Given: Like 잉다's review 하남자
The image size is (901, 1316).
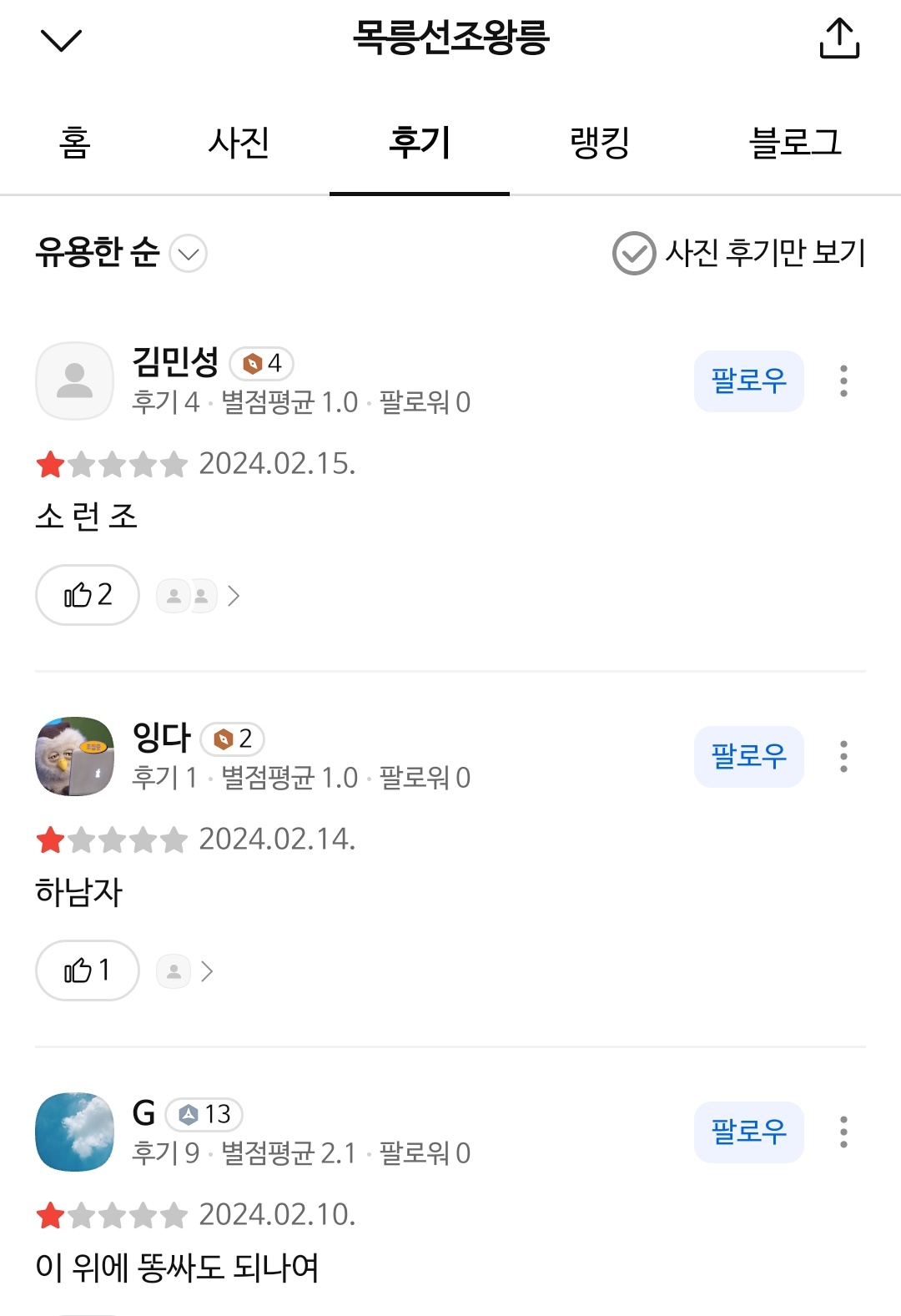Looking at the screenshot, I should coord(87,971).
